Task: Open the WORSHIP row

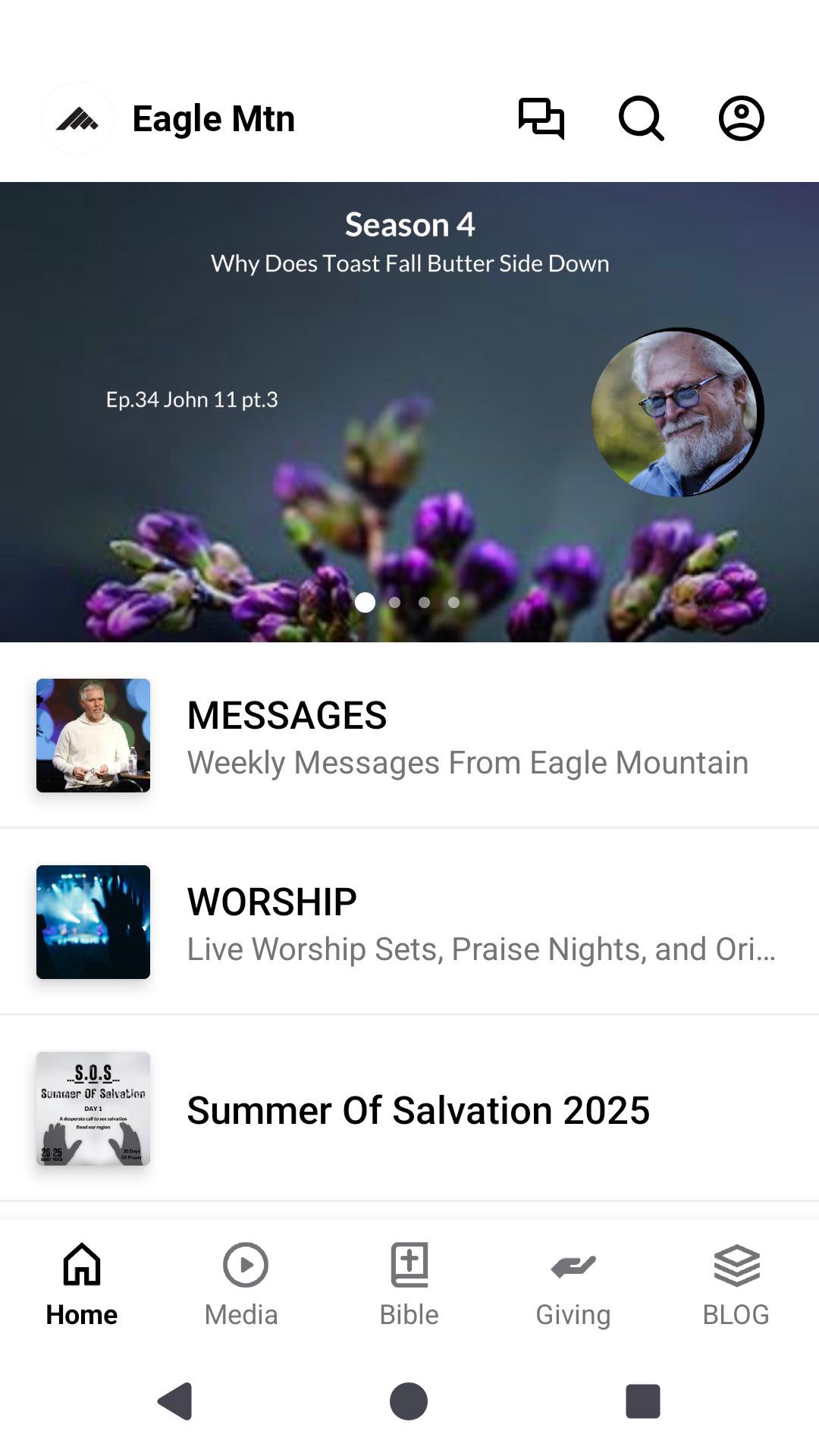Action: pos(409,922)
